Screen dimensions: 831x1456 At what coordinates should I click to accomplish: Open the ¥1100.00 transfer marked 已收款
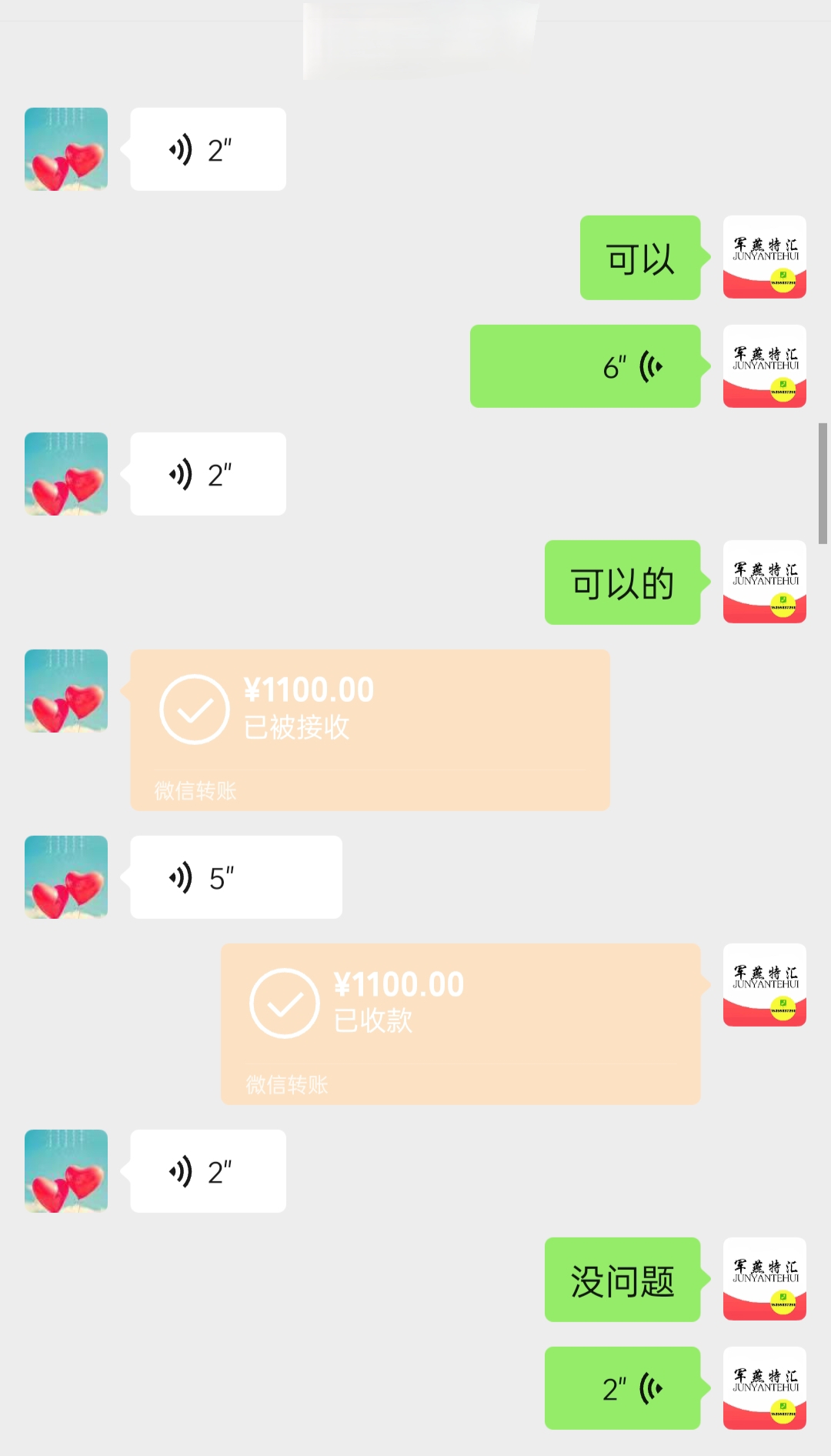tap(461, 1024)
